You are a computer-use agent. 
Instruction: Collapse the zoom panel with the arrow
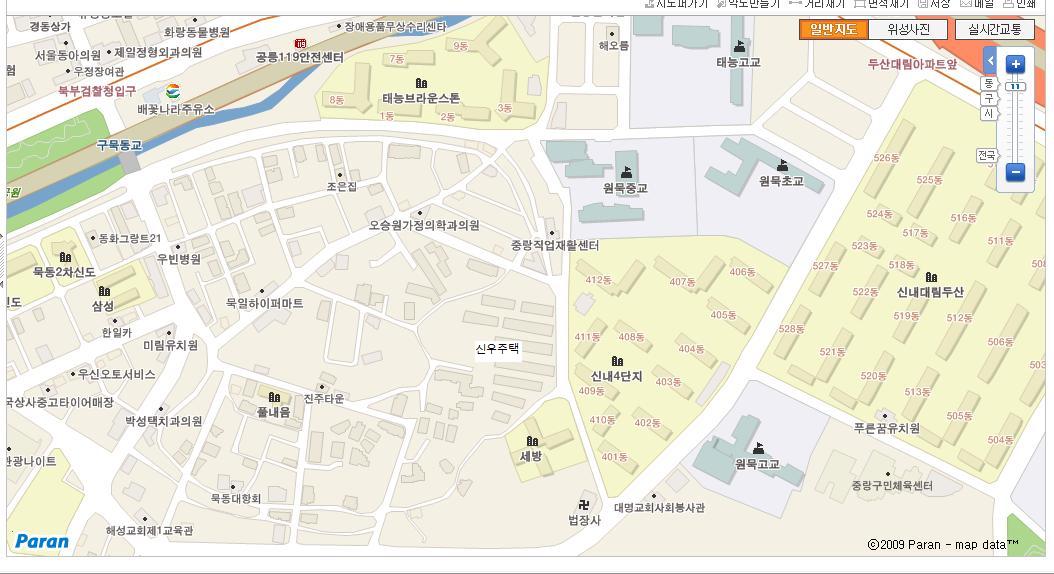(x=990, y=61)
